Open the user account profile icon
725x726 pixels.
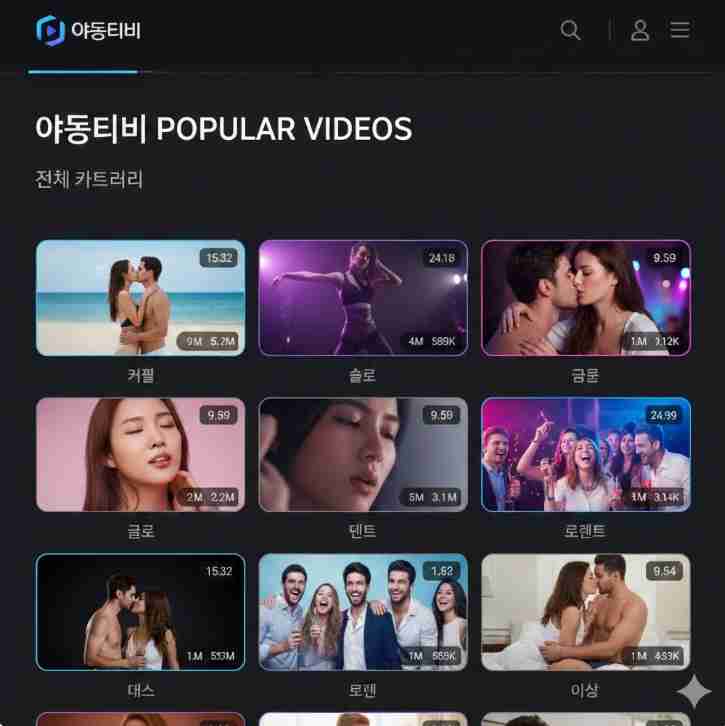pyautogui.click(x=640, y=30)
